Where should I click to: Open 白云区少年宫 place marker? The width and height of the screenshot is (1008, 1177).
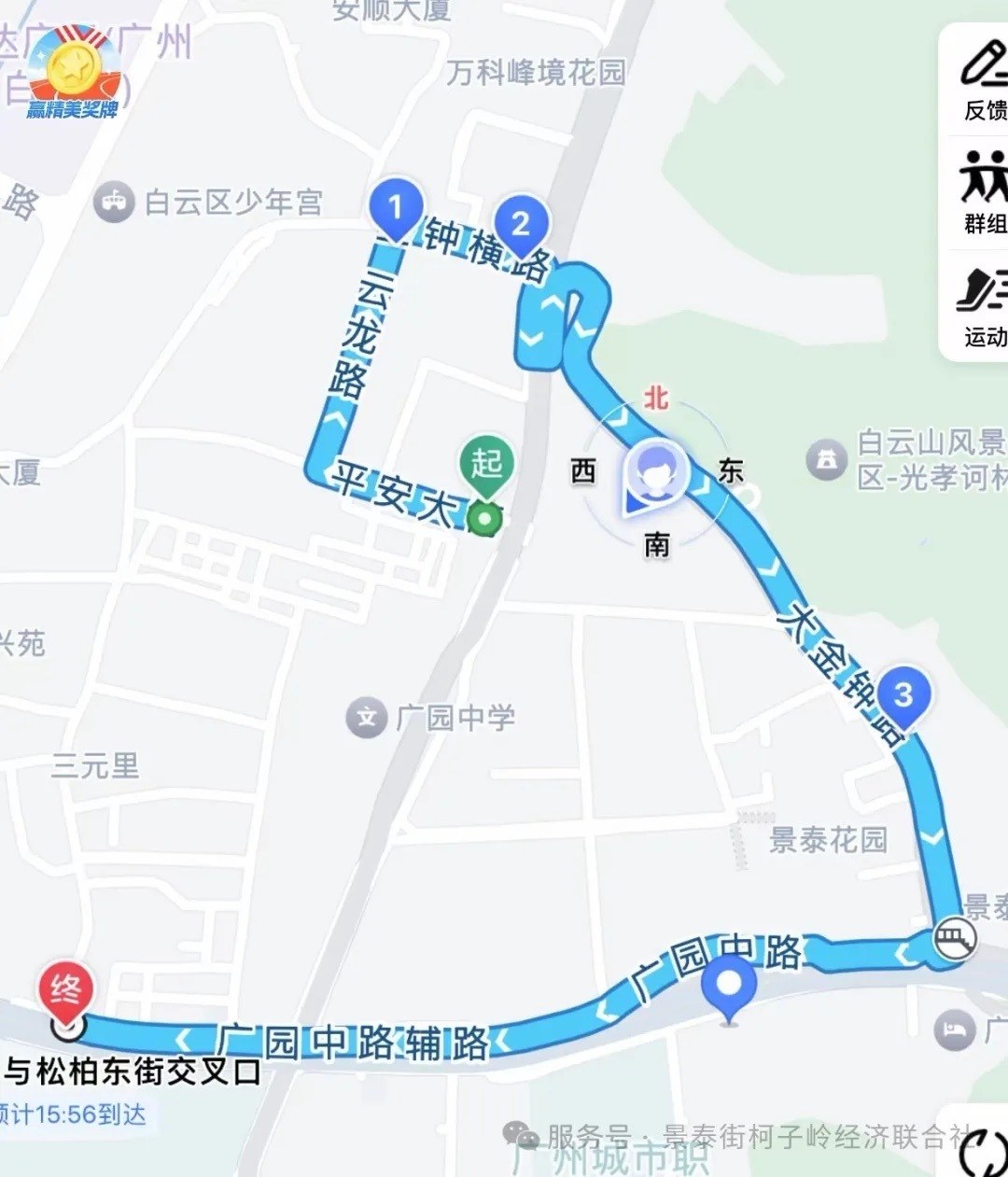point(114,203)
